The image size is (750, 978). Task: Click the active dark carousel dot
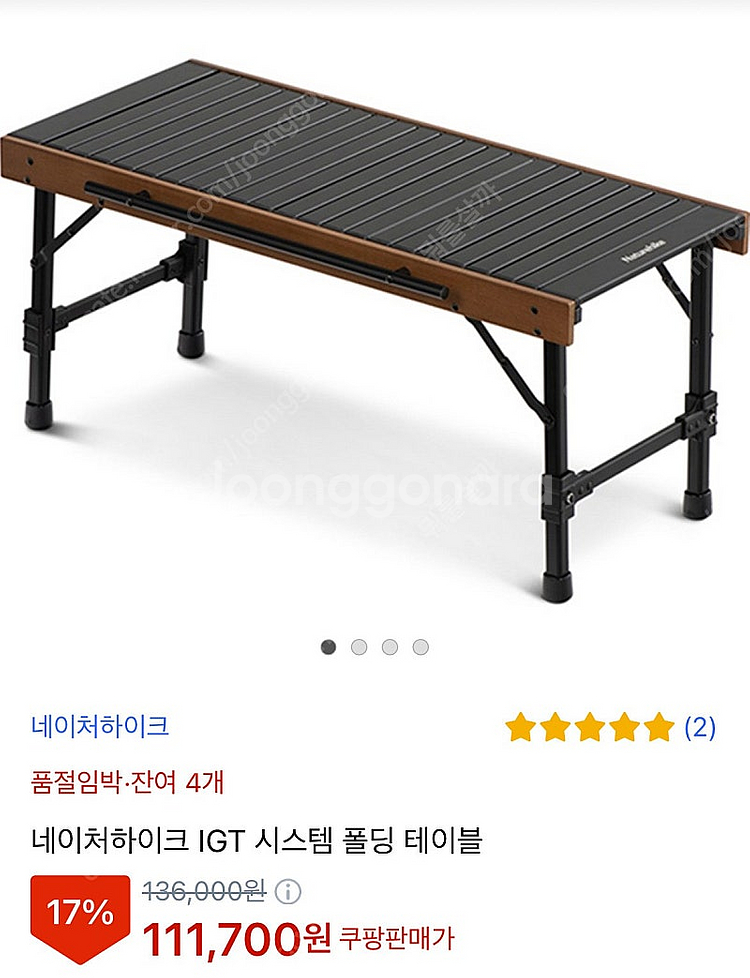point(329,648)
